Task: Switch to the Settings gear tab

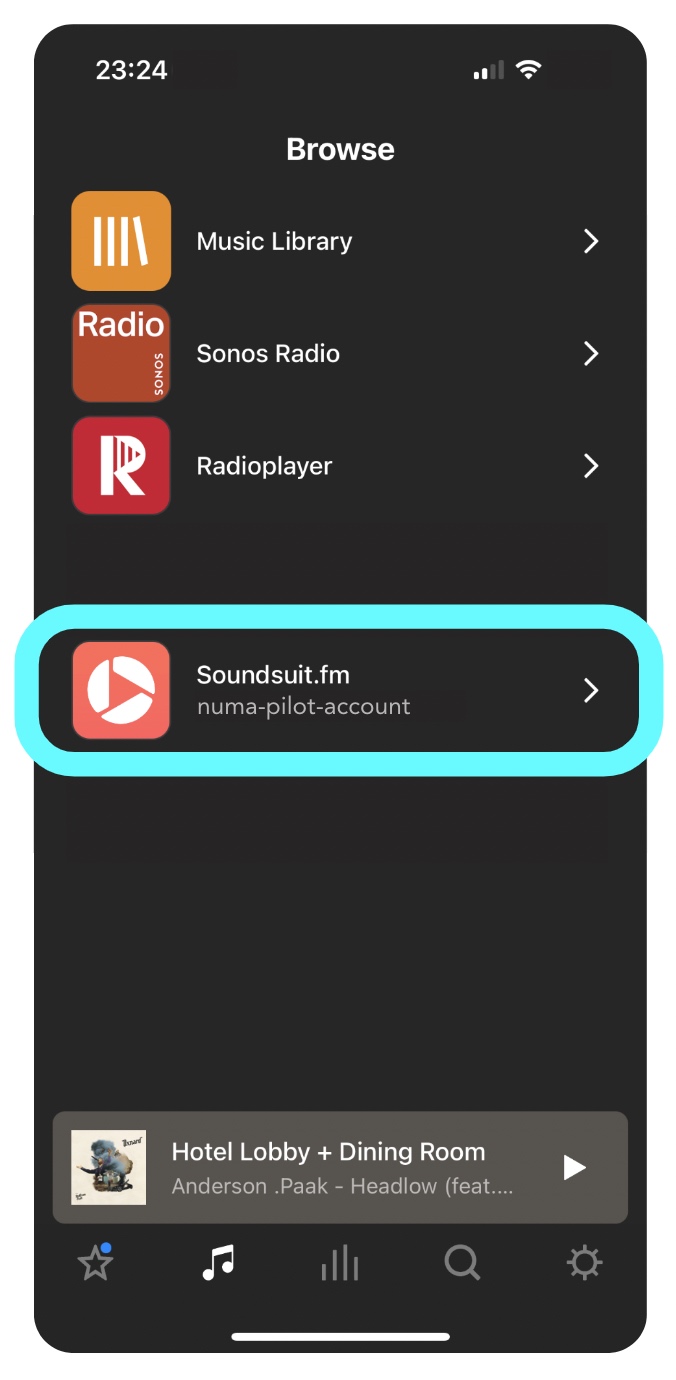Action: [584, 1264]
